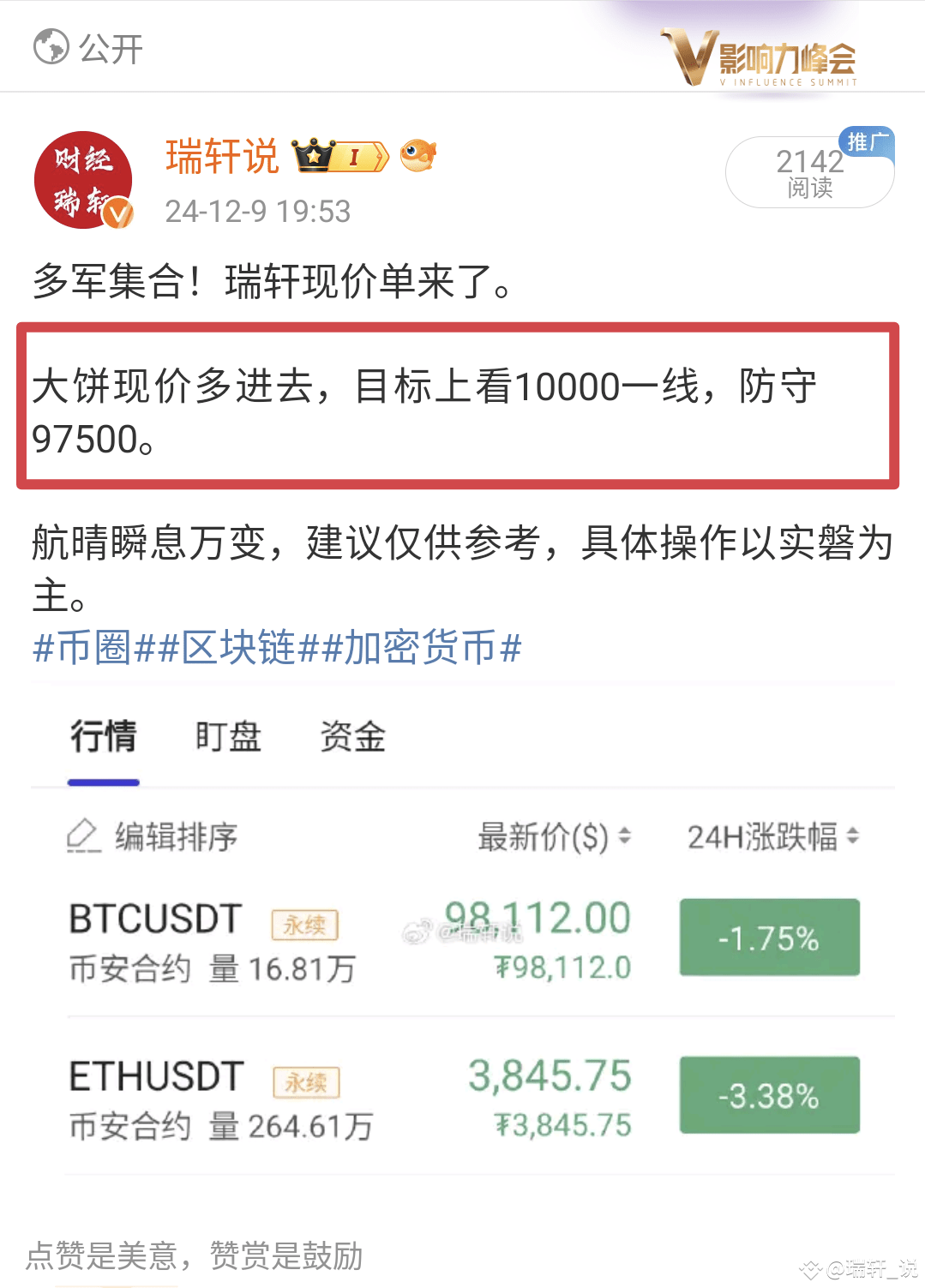Switch to the 盯盘 tab
925x1288 pixels.
coord(227,738)
